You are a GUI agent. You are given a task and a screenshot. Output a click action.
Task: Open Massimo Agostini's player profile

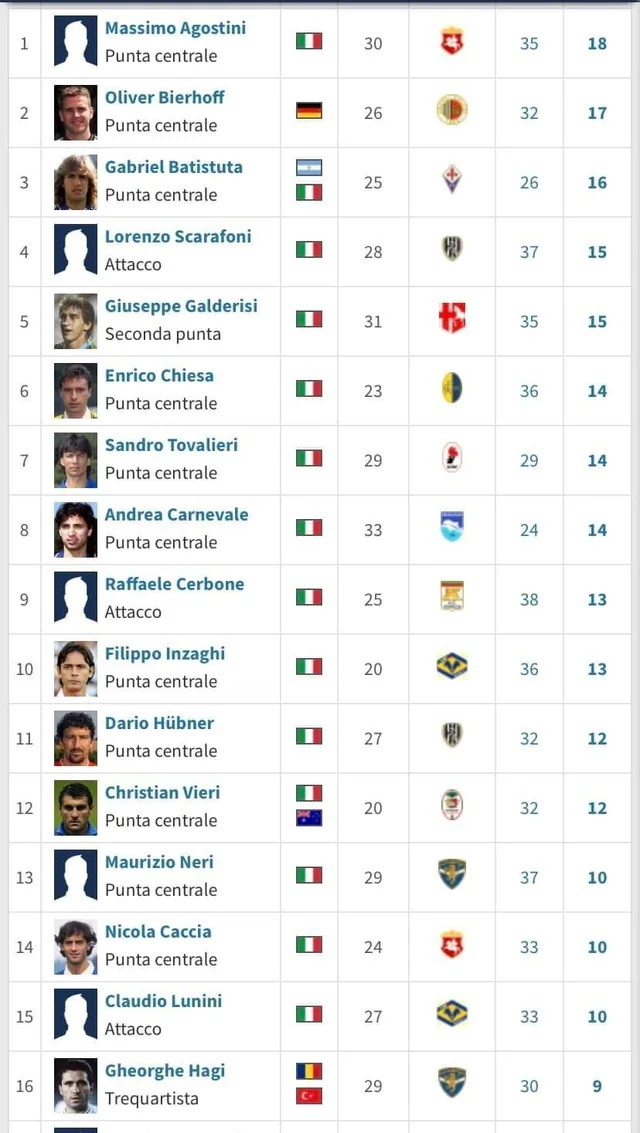tap(176, 28)
